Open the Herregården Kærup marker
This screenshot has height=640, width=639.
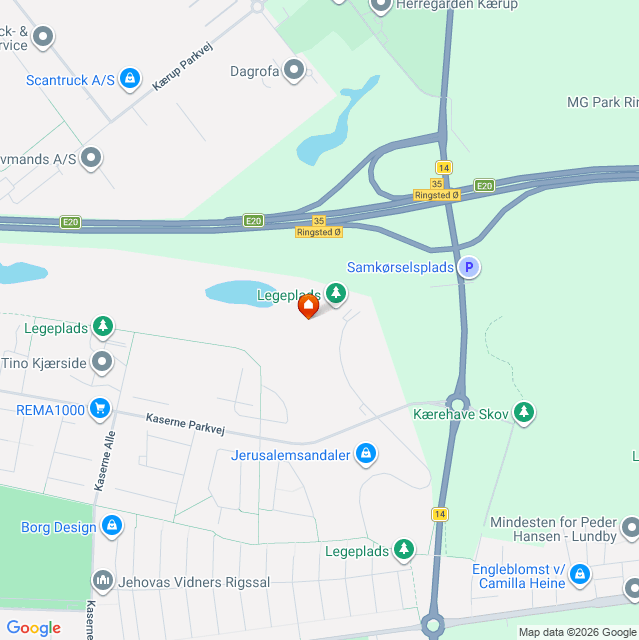(x=380, y=5)
